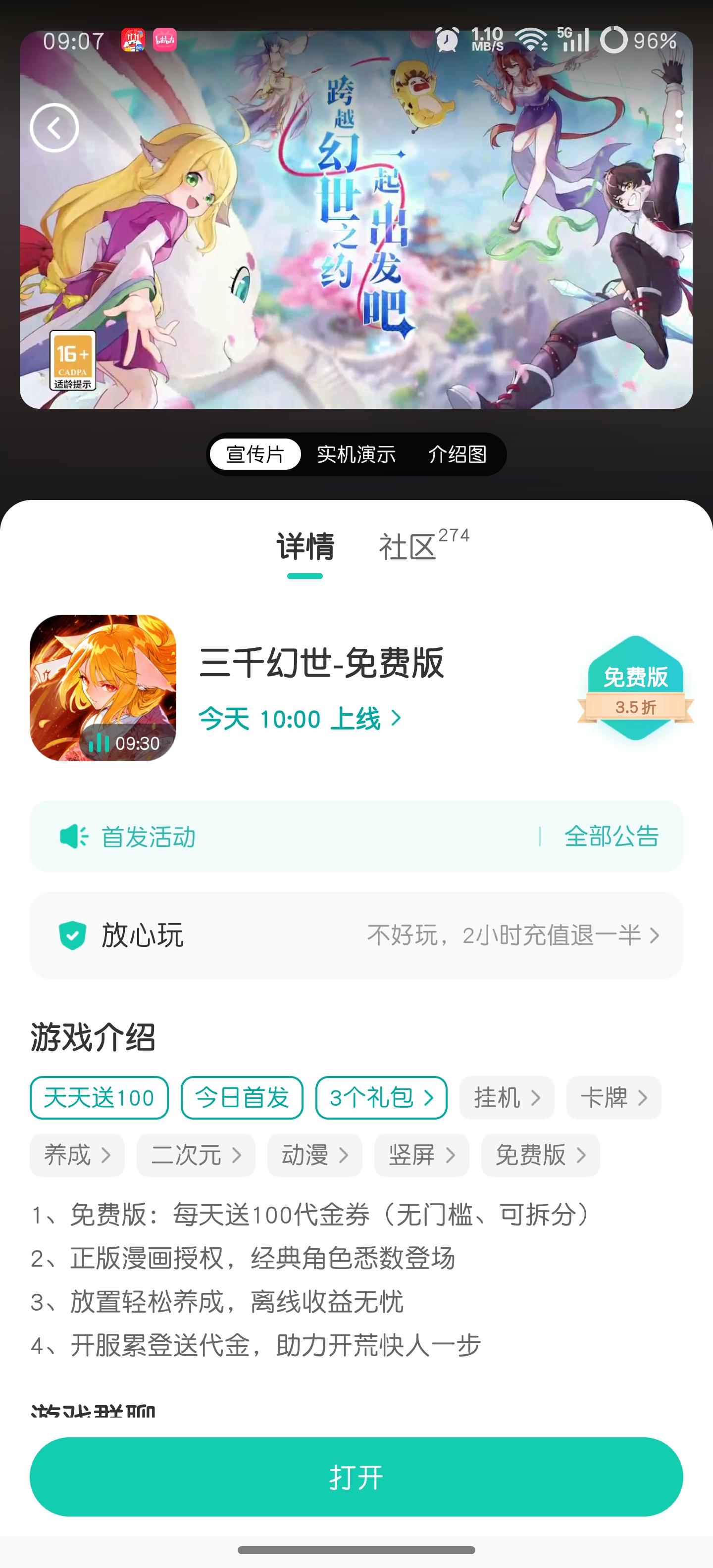Viewport: 713px width, 1568px height.
Task: Click the 首发活动 megaphone icon
Action: click(71, 836)
